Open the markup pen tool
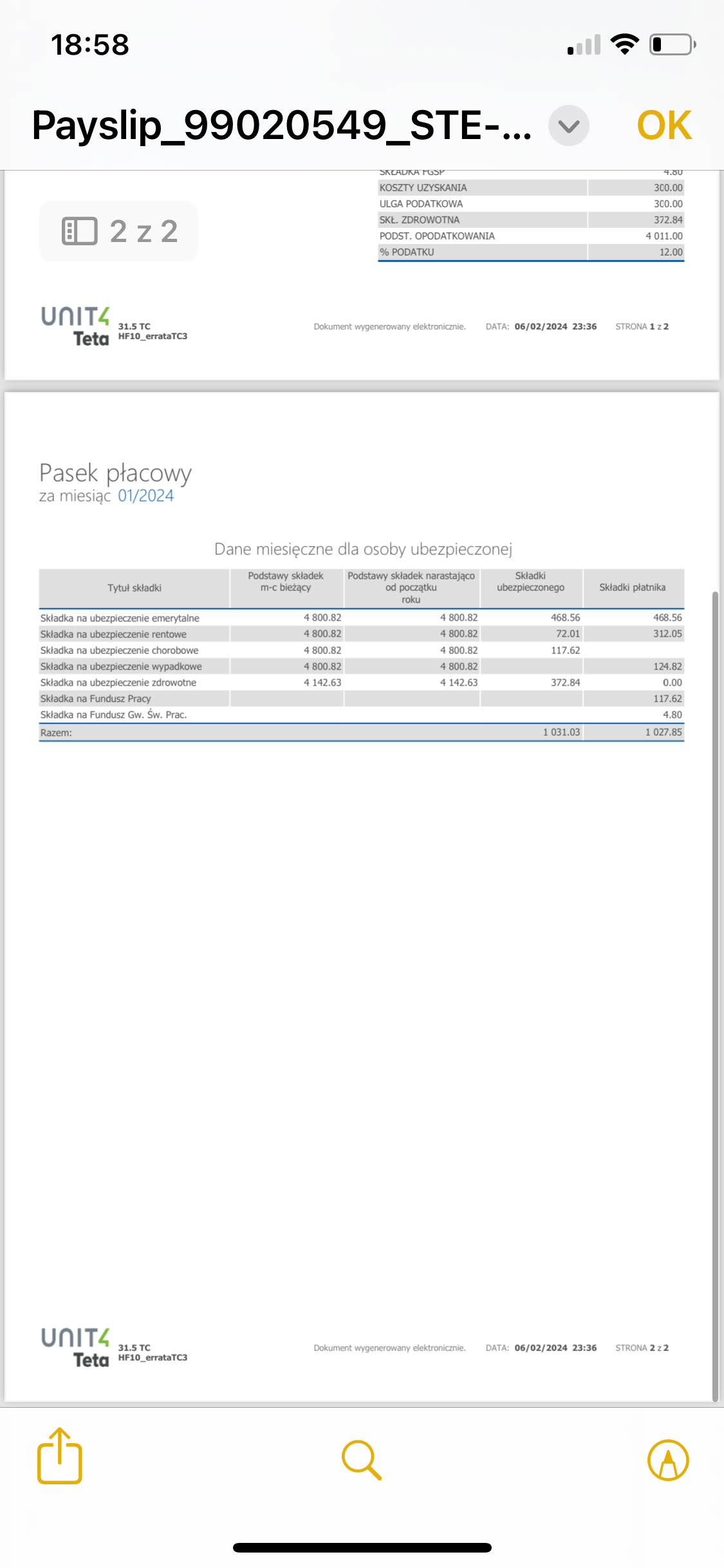The image size is (724, 1568). tap(667, 1460)
